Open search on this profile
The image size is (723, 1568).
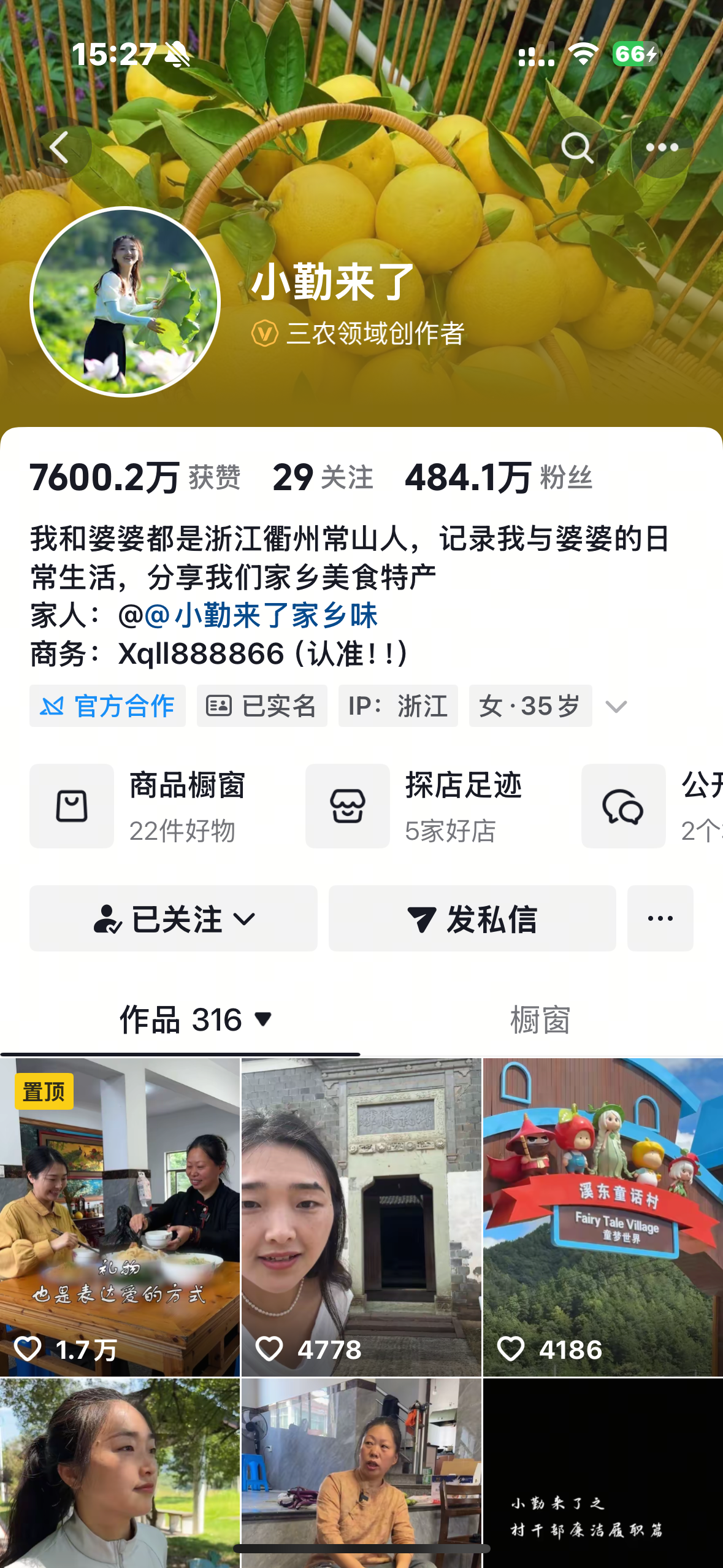click(x=577, y=148)
